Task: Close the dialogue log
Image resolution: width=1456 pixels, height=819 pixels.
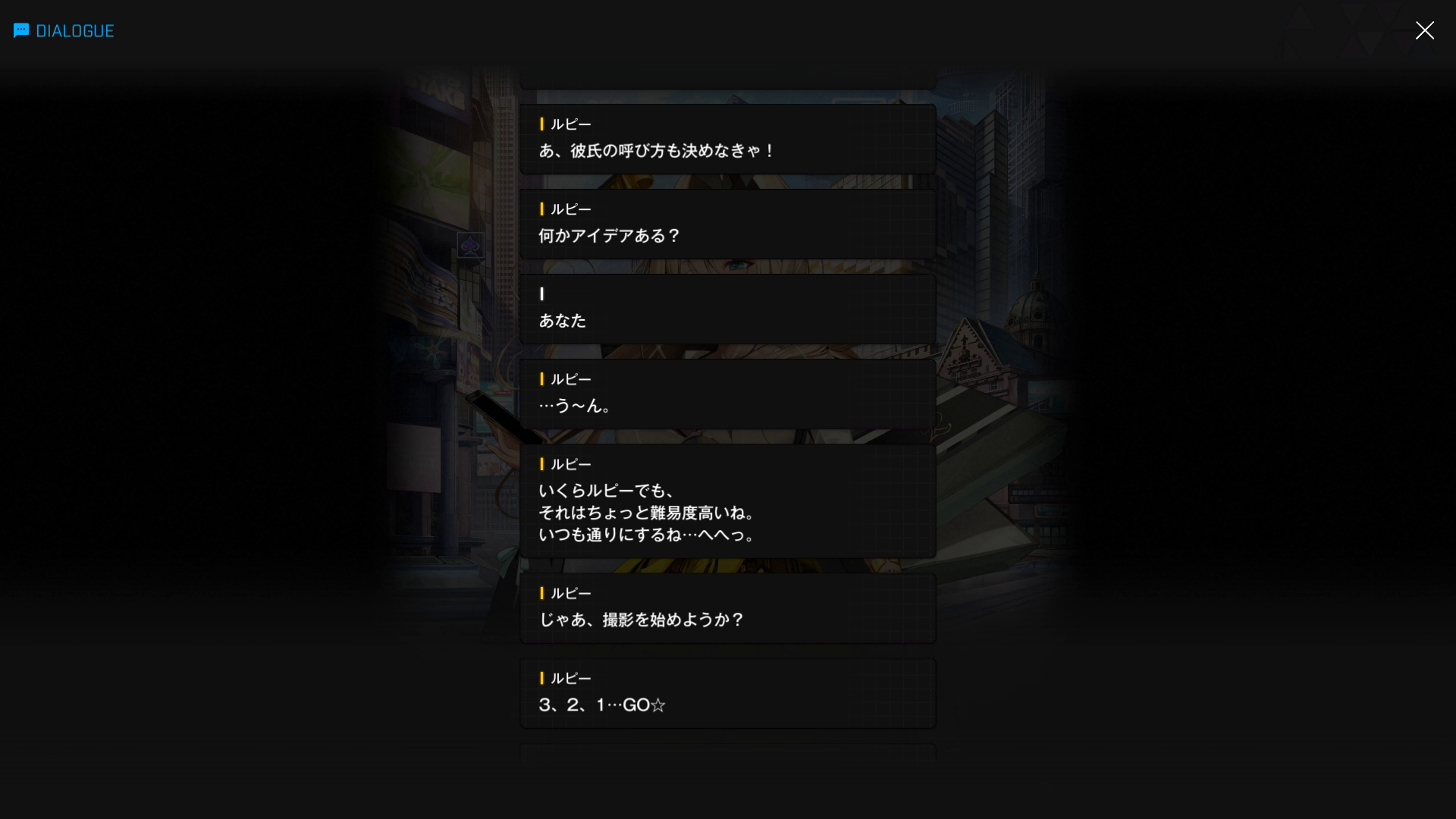Action: 1424,30
